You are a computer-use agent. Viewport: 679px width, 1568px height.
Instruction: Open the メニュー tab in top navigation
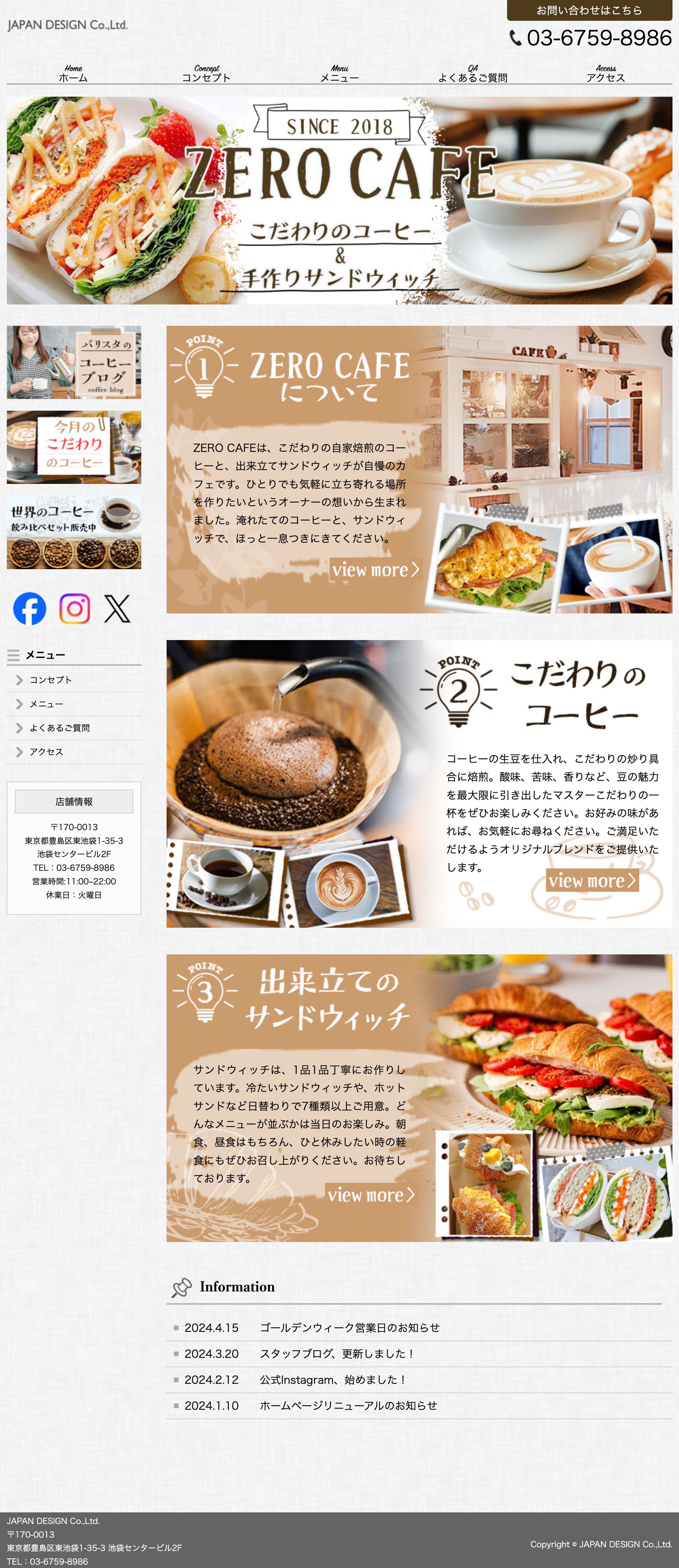[x=339, y=74]
